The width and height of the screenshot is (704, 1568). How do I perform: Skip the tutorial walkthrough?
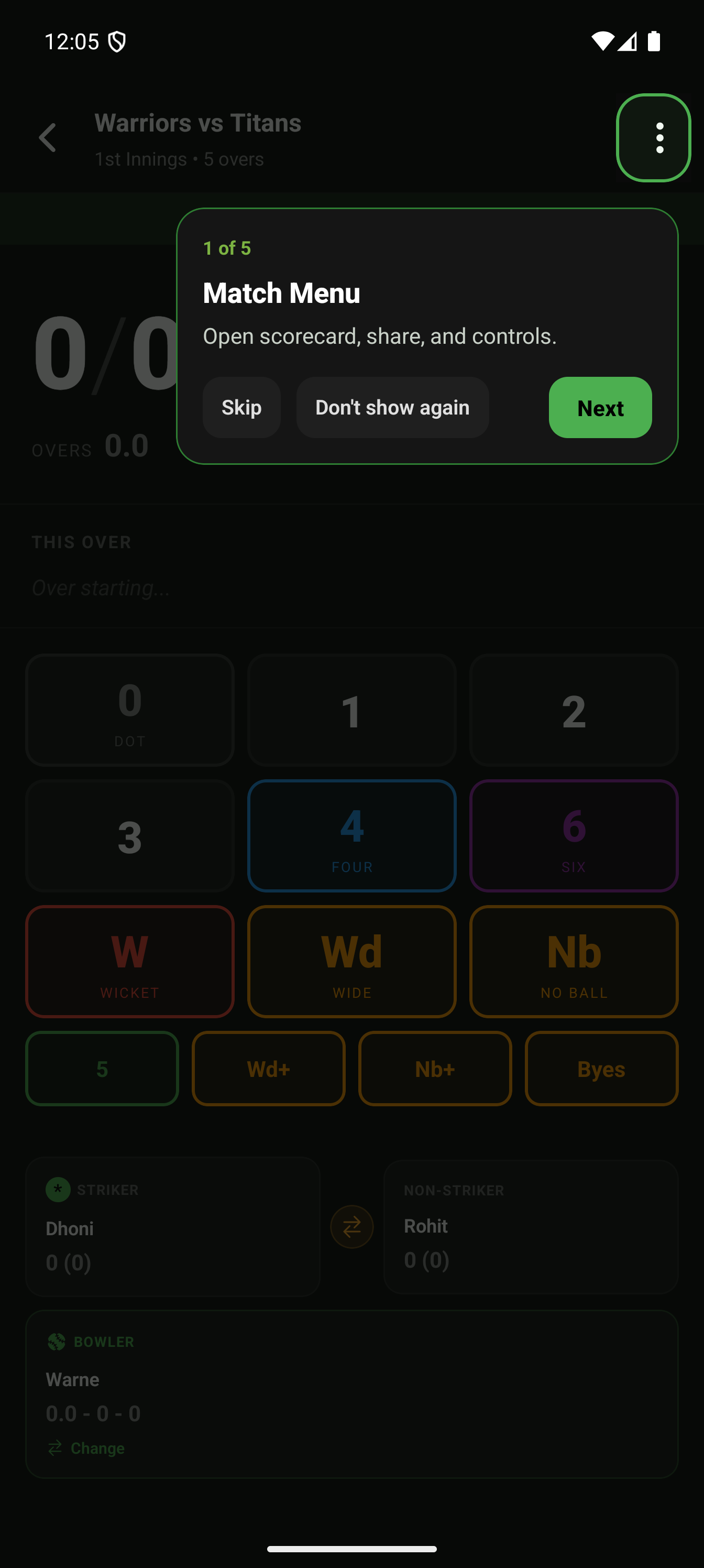point(241,407)
